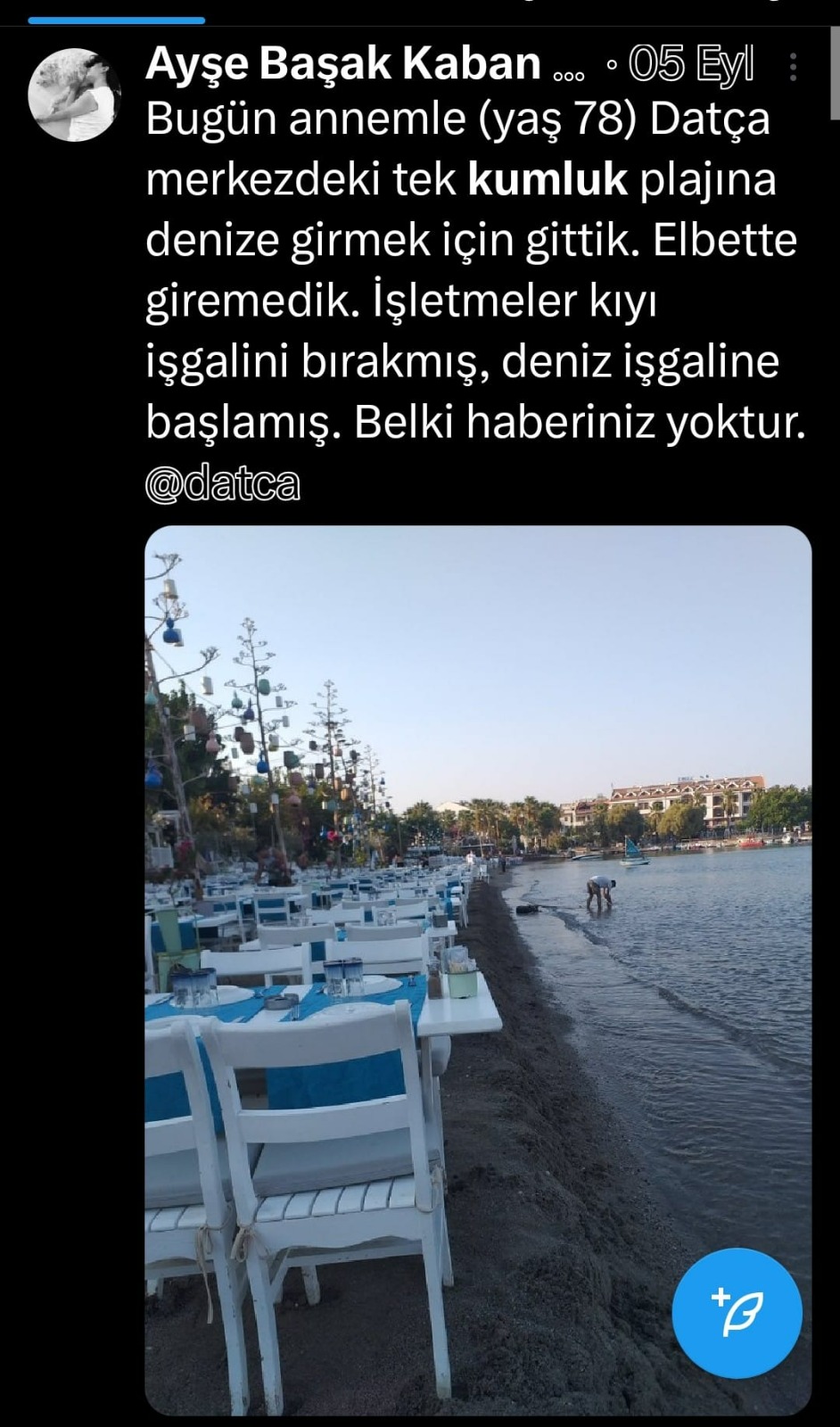Open the @datca mention link

point(223,485)
